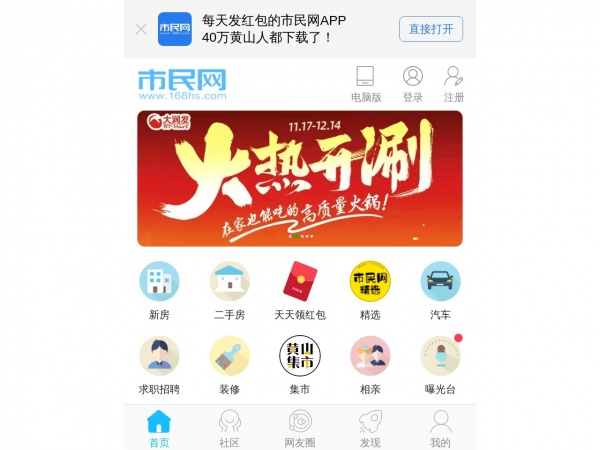Open the 装修 renovation section

[229, 365]
